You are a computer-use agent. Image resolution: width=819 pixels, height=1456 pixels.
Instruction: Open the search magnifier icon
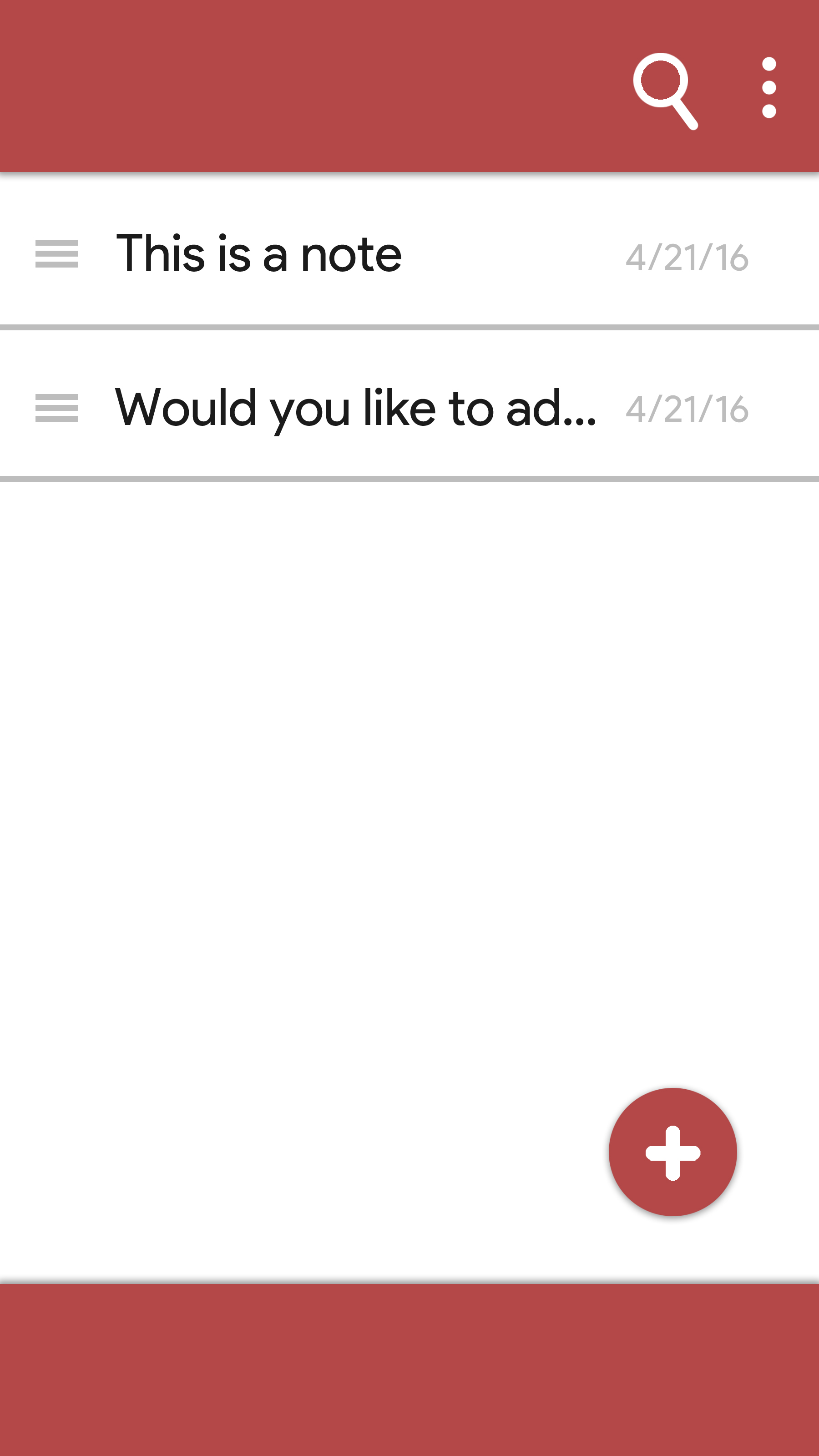pos(665,89)
